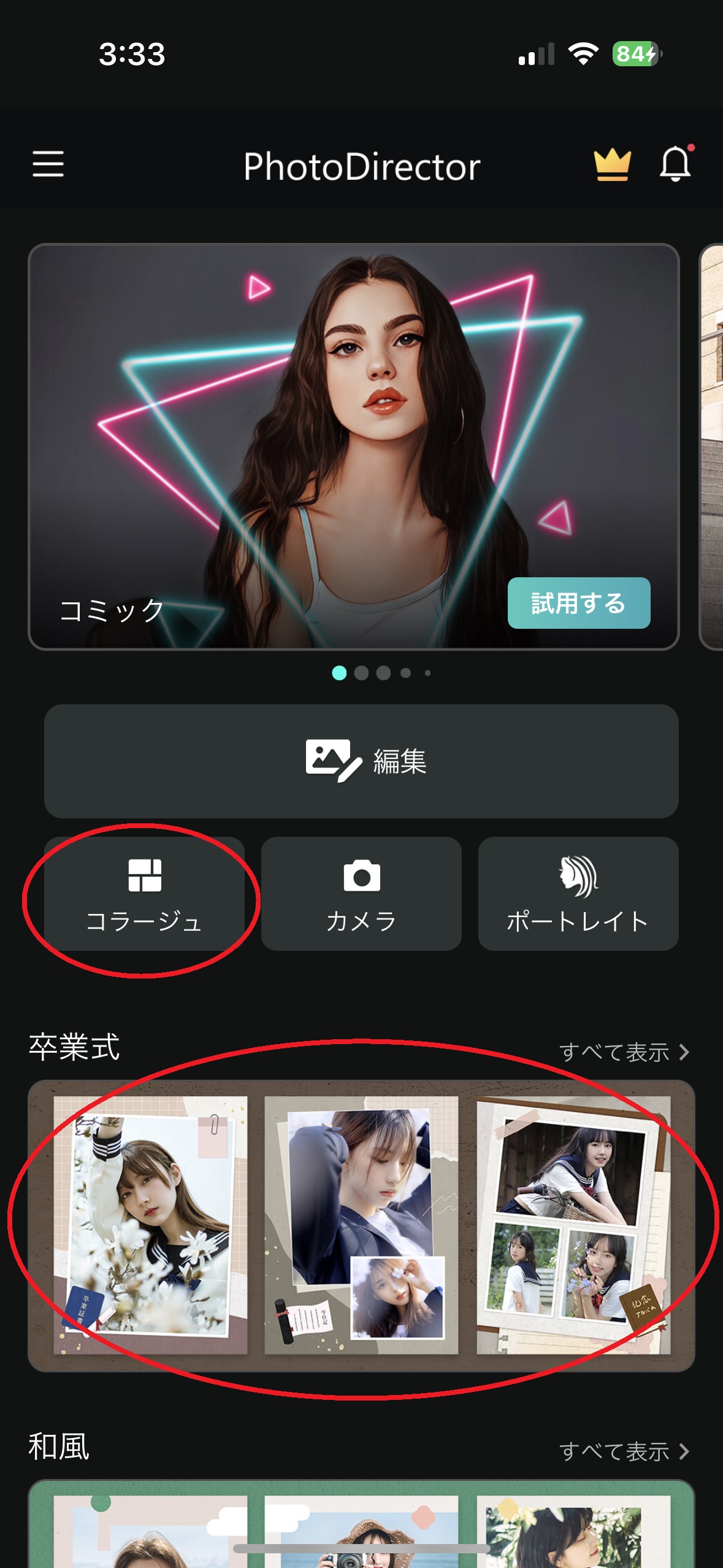Open the 編集 photo editor

[361, 761]
